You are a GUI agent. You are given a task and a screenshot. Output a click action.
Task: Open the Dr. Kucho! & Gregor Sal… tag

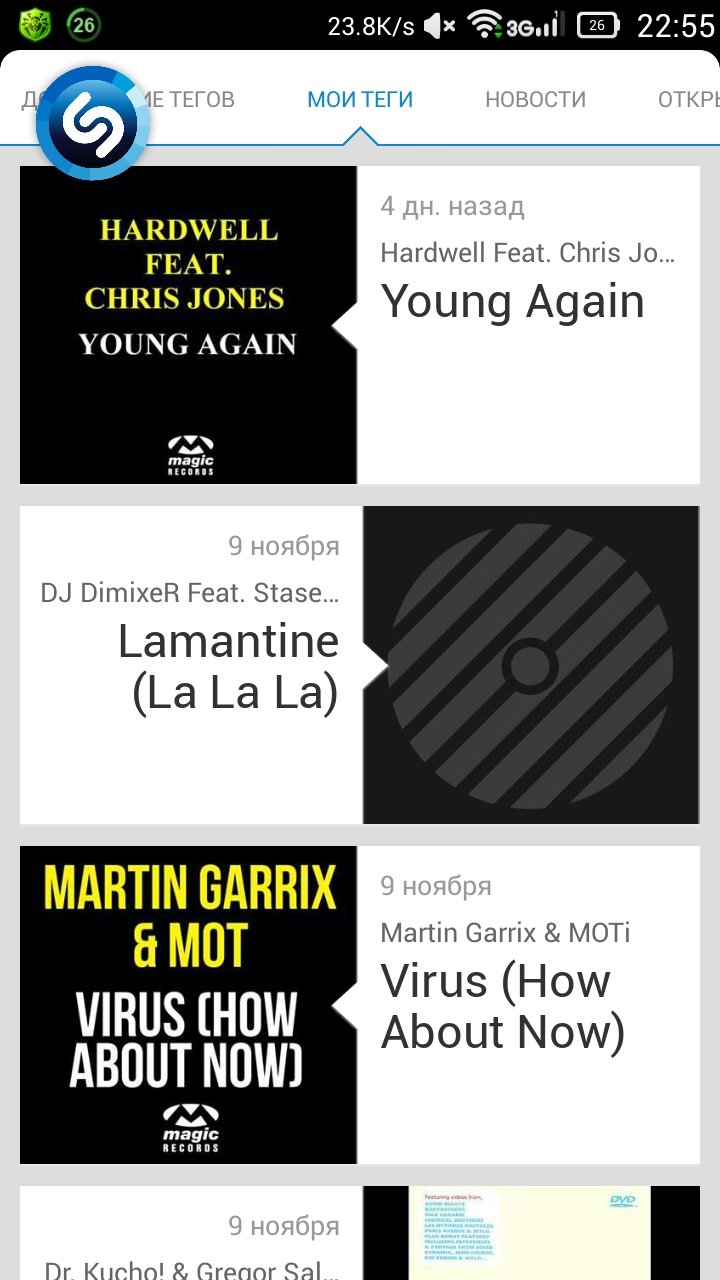pos(360,1233)
